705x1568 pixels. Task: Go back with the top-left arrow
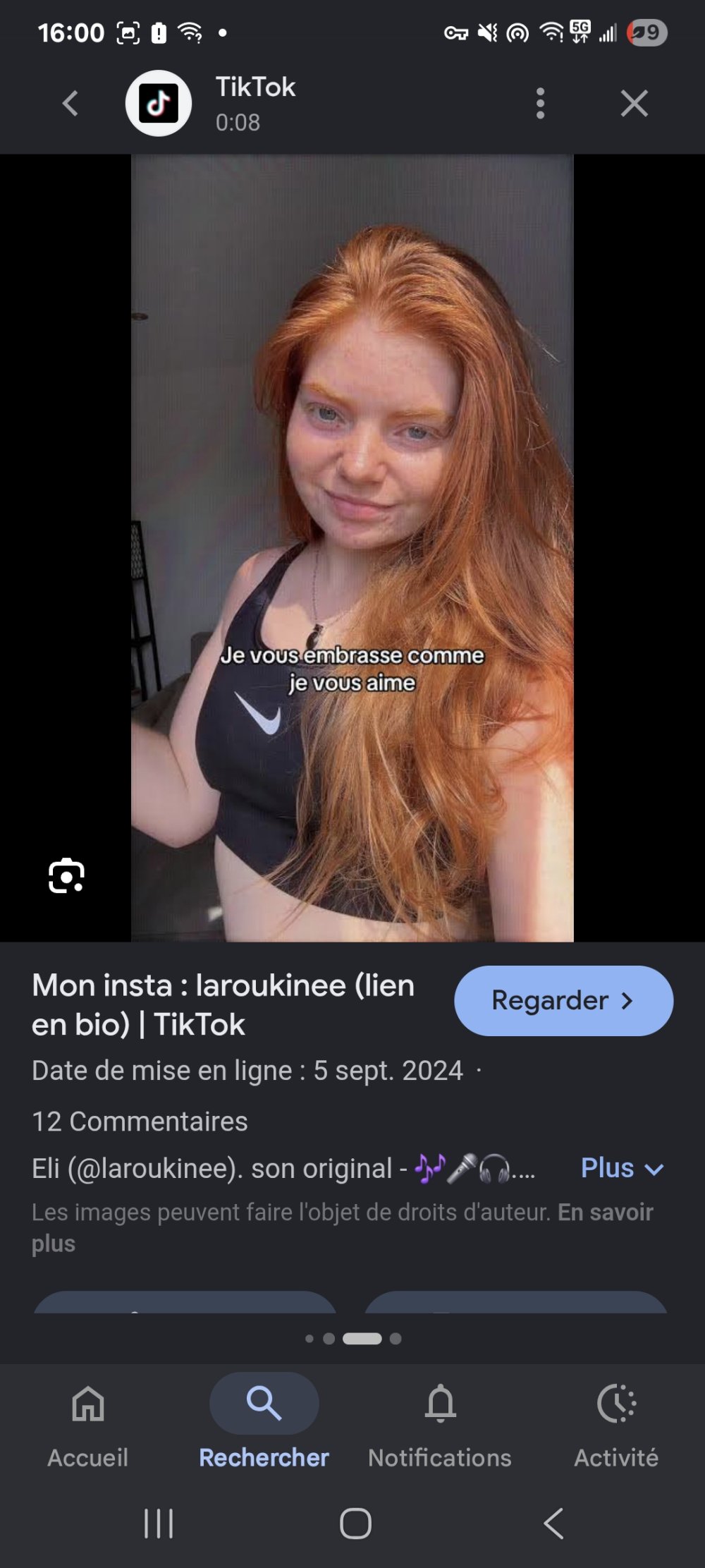click(70, 104)
